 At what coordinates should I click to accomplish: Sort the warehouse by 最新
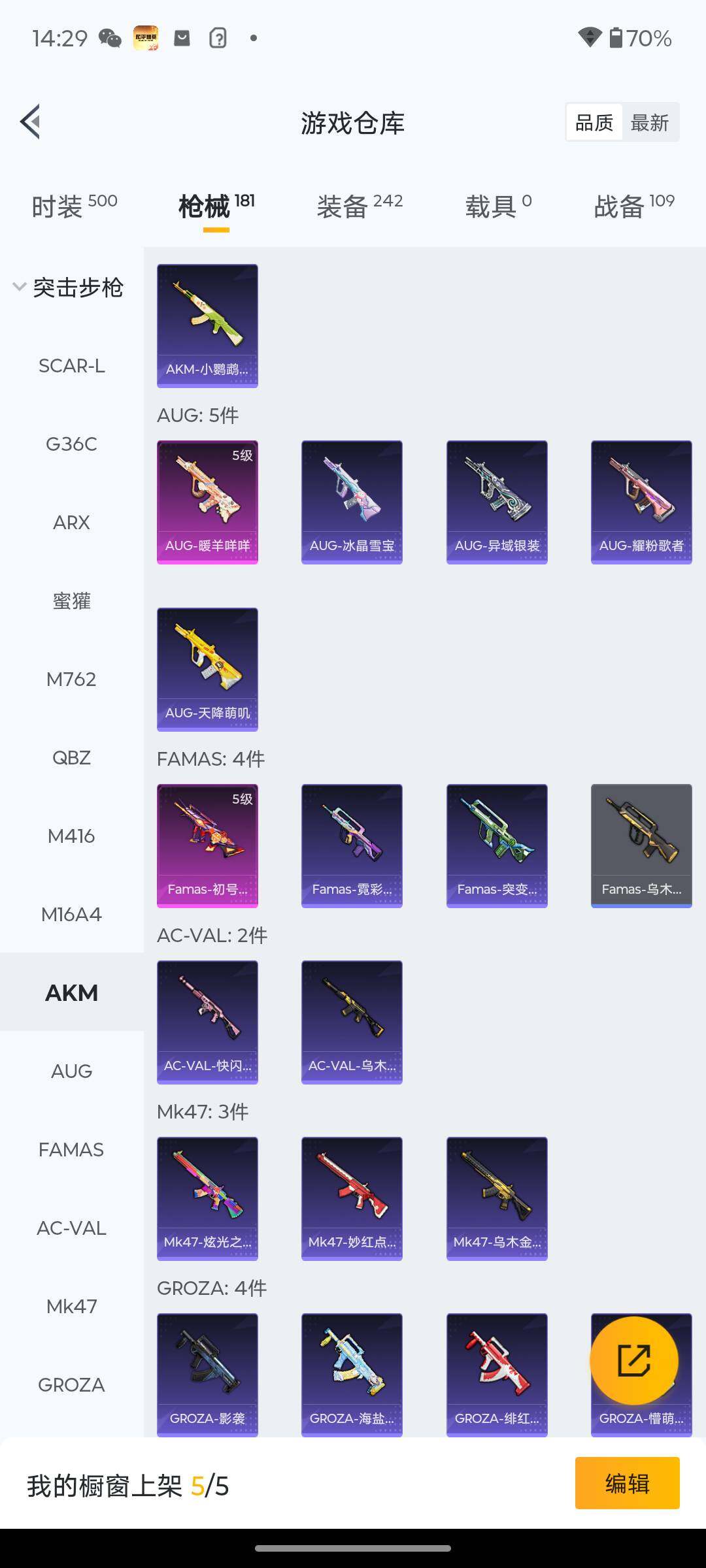pyautogui.click(x=649, y=122)
